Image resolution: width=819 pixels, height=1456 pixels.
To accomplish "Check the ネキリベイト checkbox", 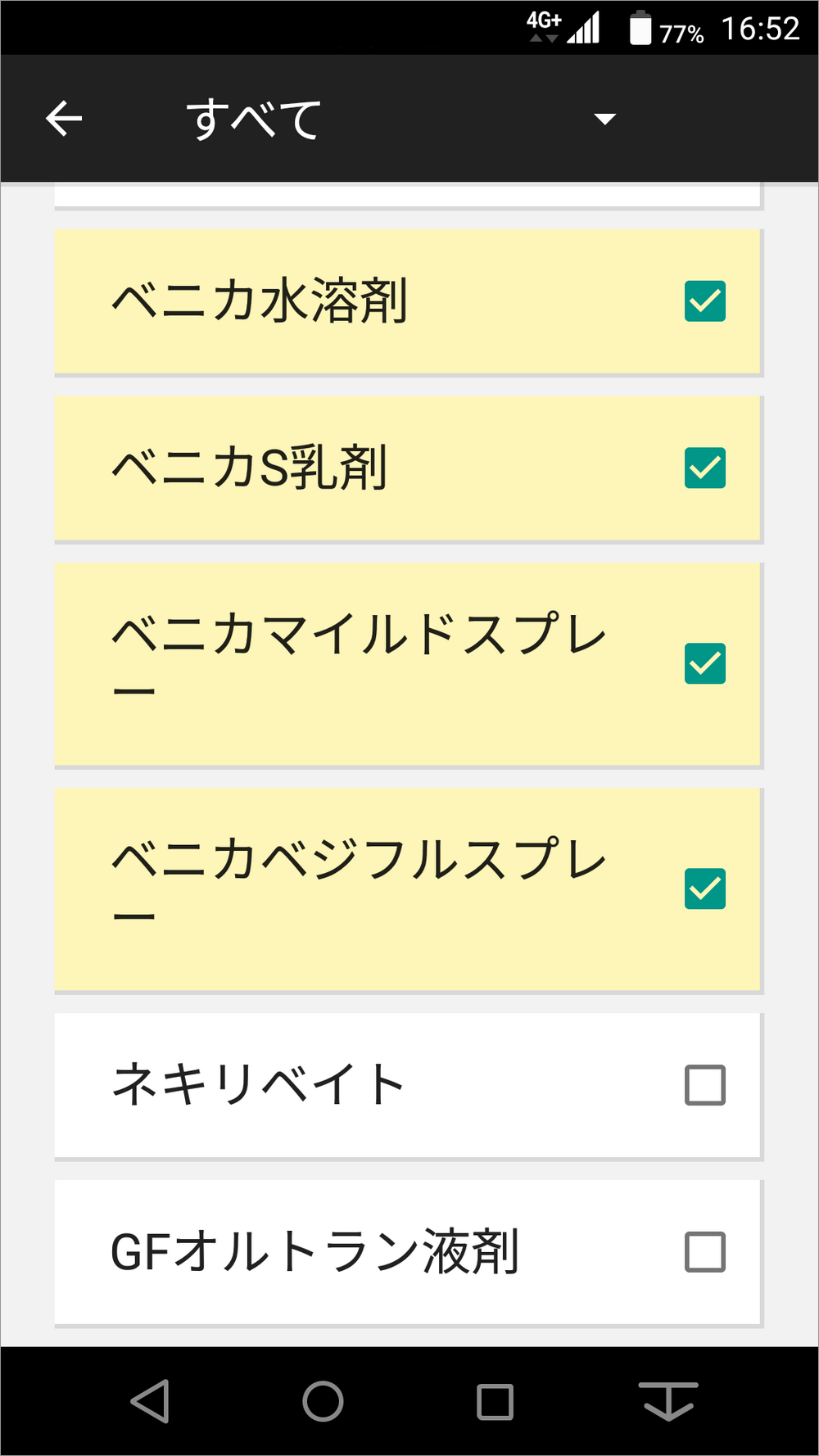I will click(x=704, y=1085).
